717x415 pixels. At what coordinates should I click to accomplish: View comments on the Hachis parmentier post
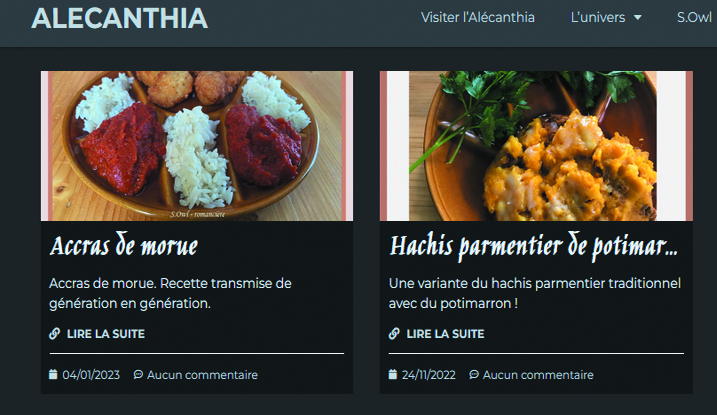point(537,375)
